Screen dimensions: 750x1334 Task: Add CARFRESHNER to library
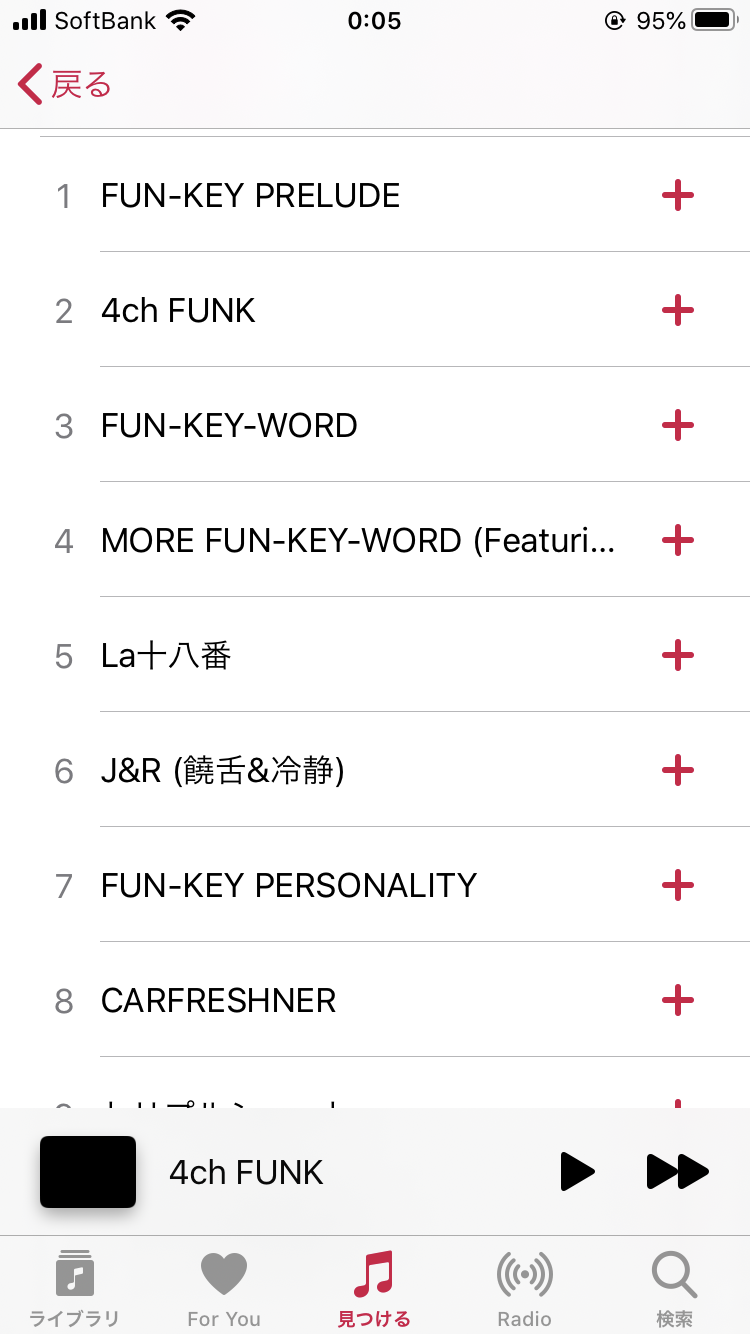coord(677,1001)
